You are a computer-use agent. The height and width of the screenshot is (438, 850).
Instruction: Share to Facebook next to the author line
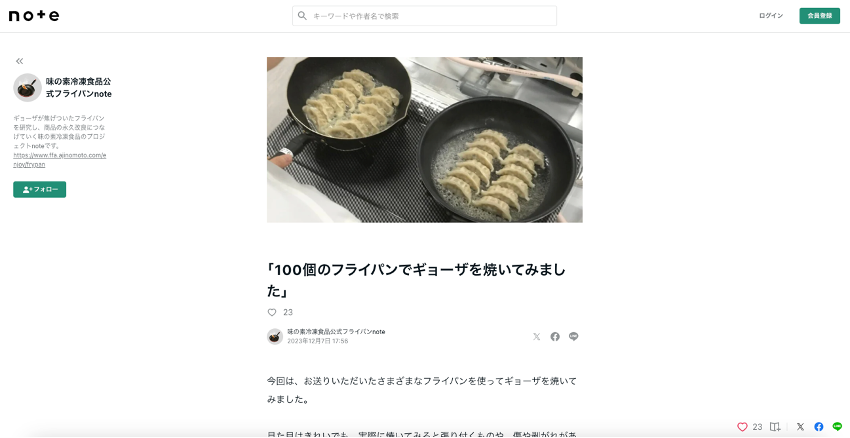(x=555, y=336)
